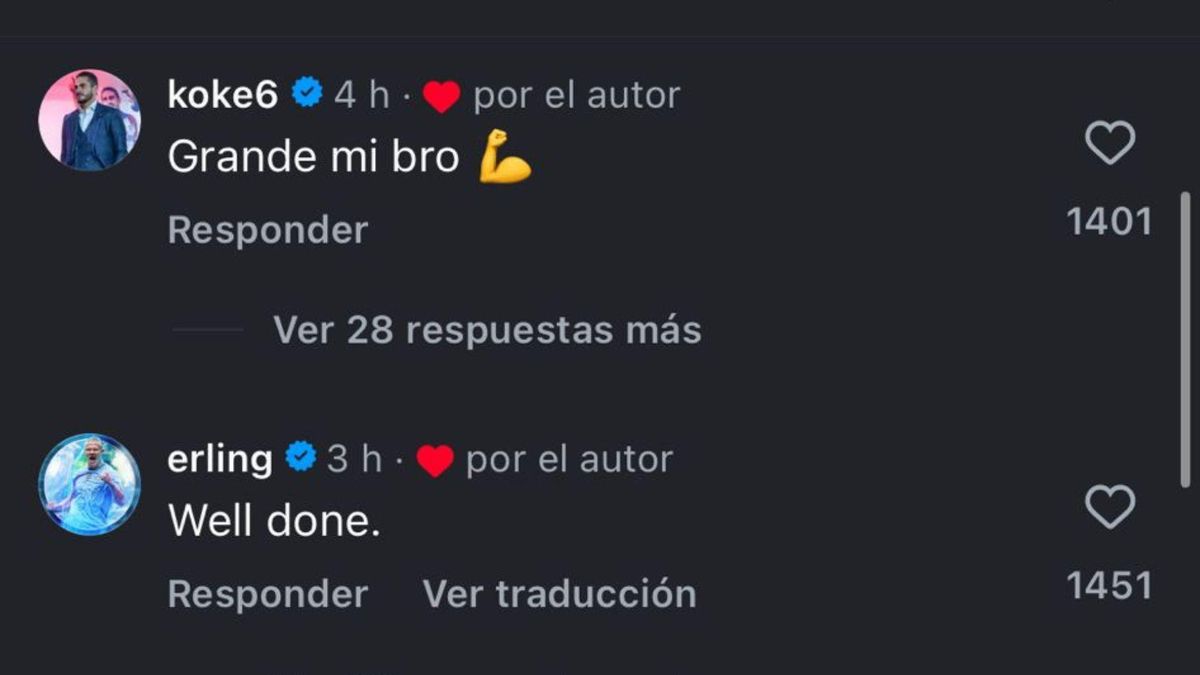Reply to erling's comment
Viewport: 1200px width, 675px height.
click(x=268, y=594)
